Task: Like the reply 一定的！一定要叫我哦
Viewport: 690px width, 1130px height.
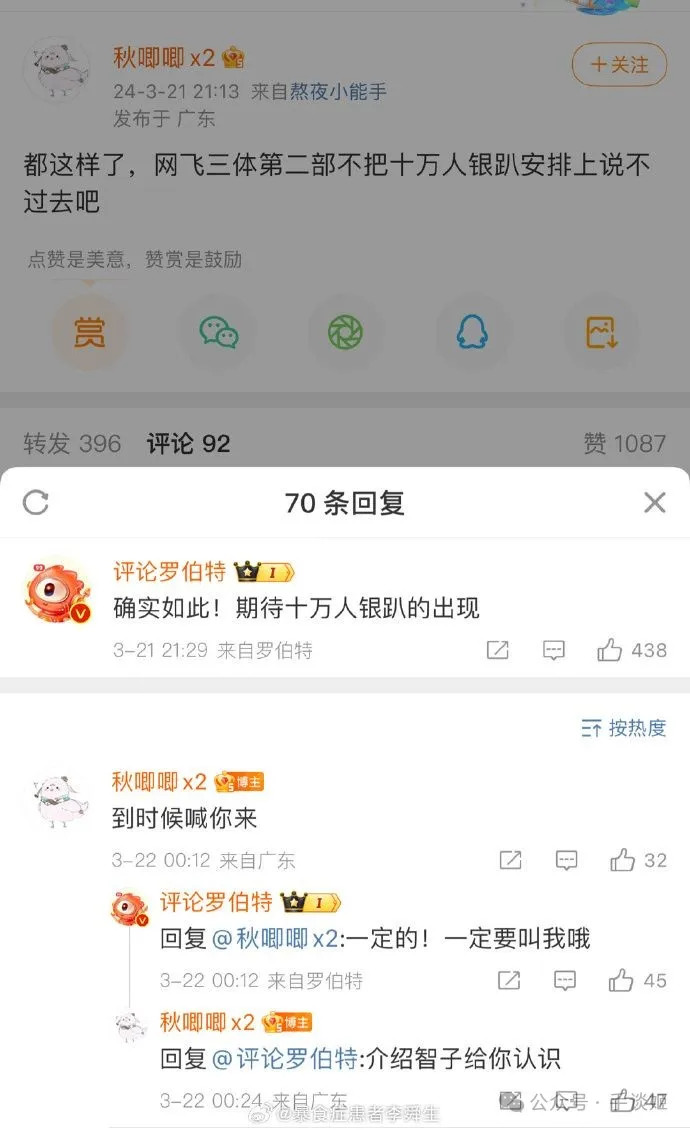Action: (622, 980)
